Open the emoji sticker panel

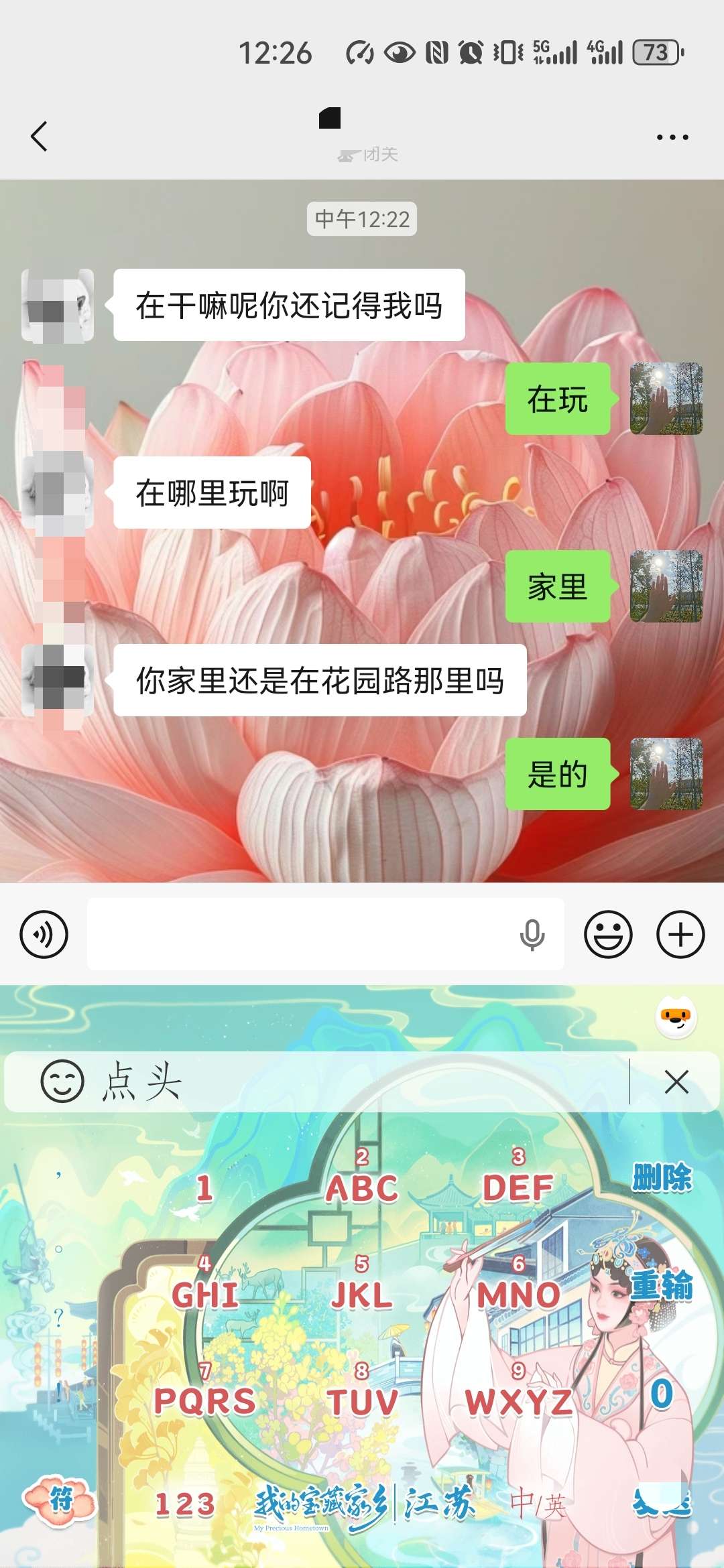click(x=608, y=934)
